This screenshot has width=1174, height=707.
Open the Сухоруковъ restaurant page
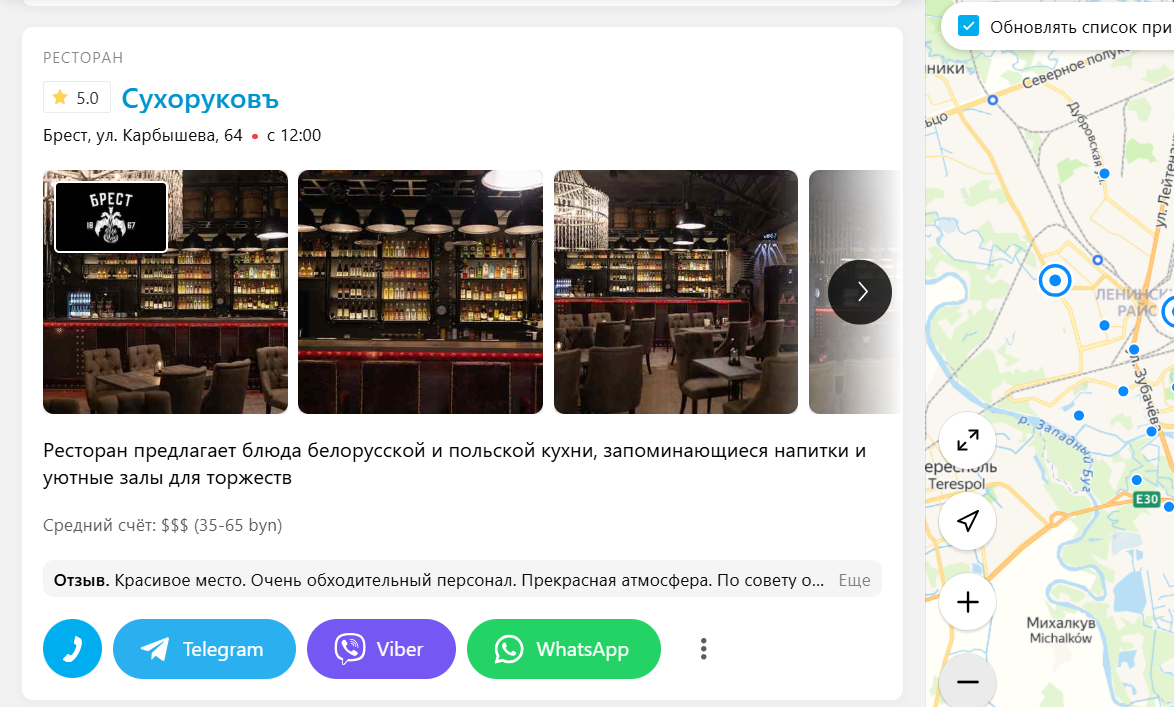[x=200, y=98]
